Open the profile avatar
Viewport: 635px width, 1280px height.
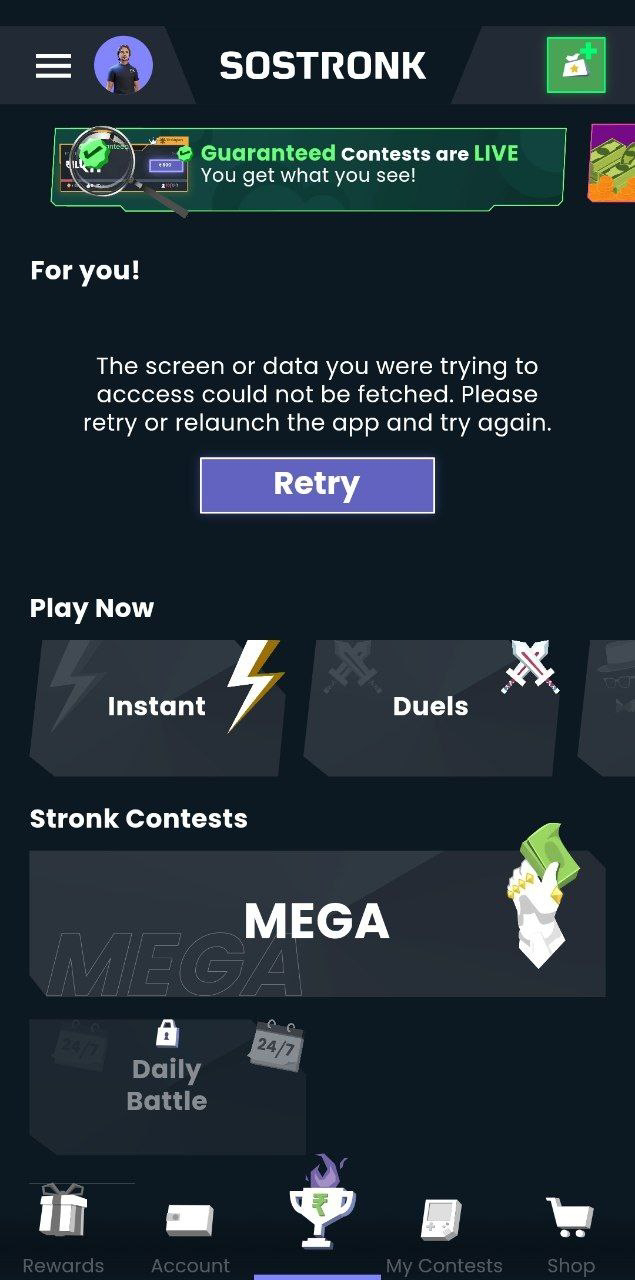point(123,66)
